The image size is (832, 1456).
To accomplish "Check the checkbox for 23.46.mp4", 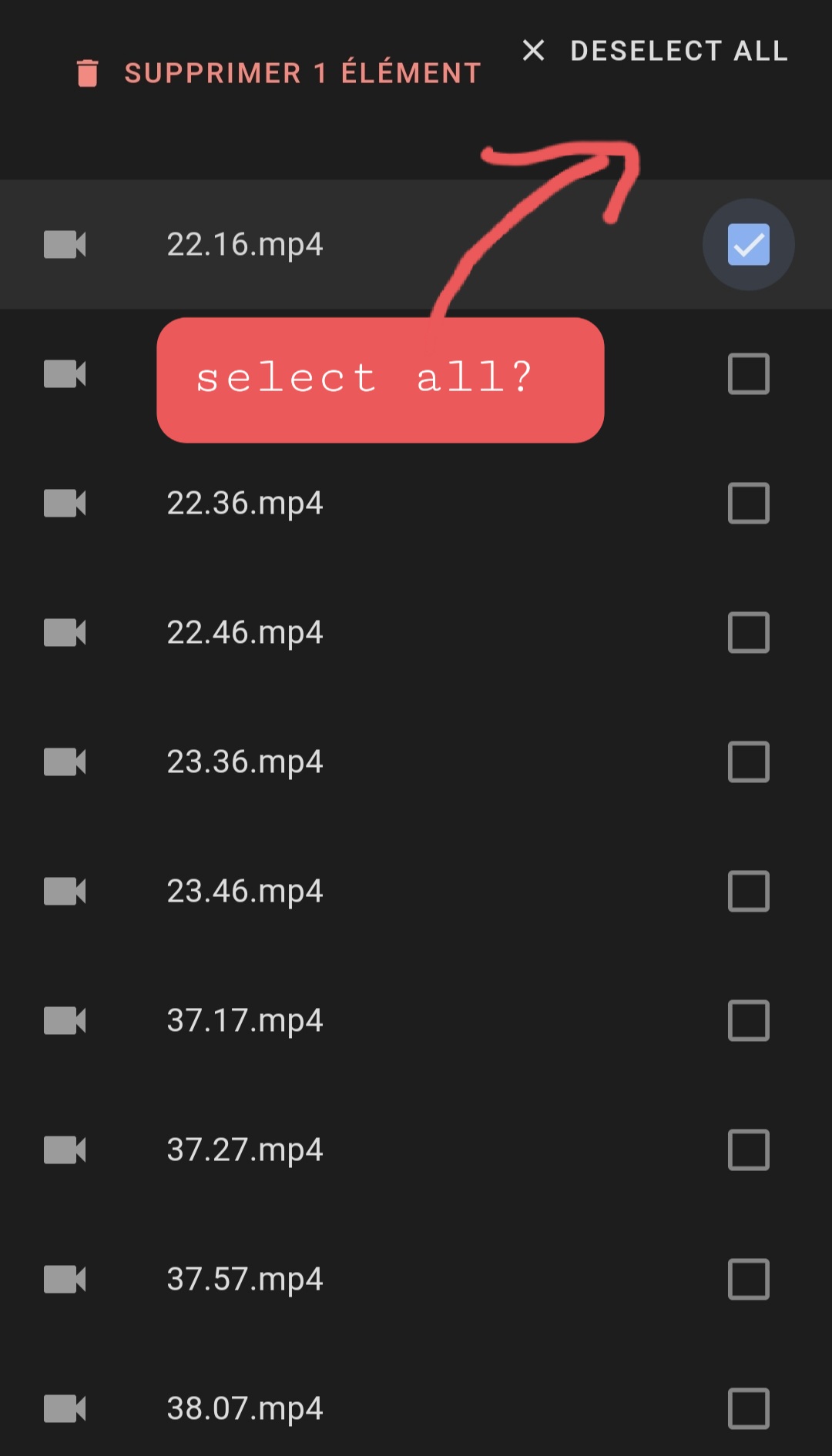I will click(x=748, y=891).
